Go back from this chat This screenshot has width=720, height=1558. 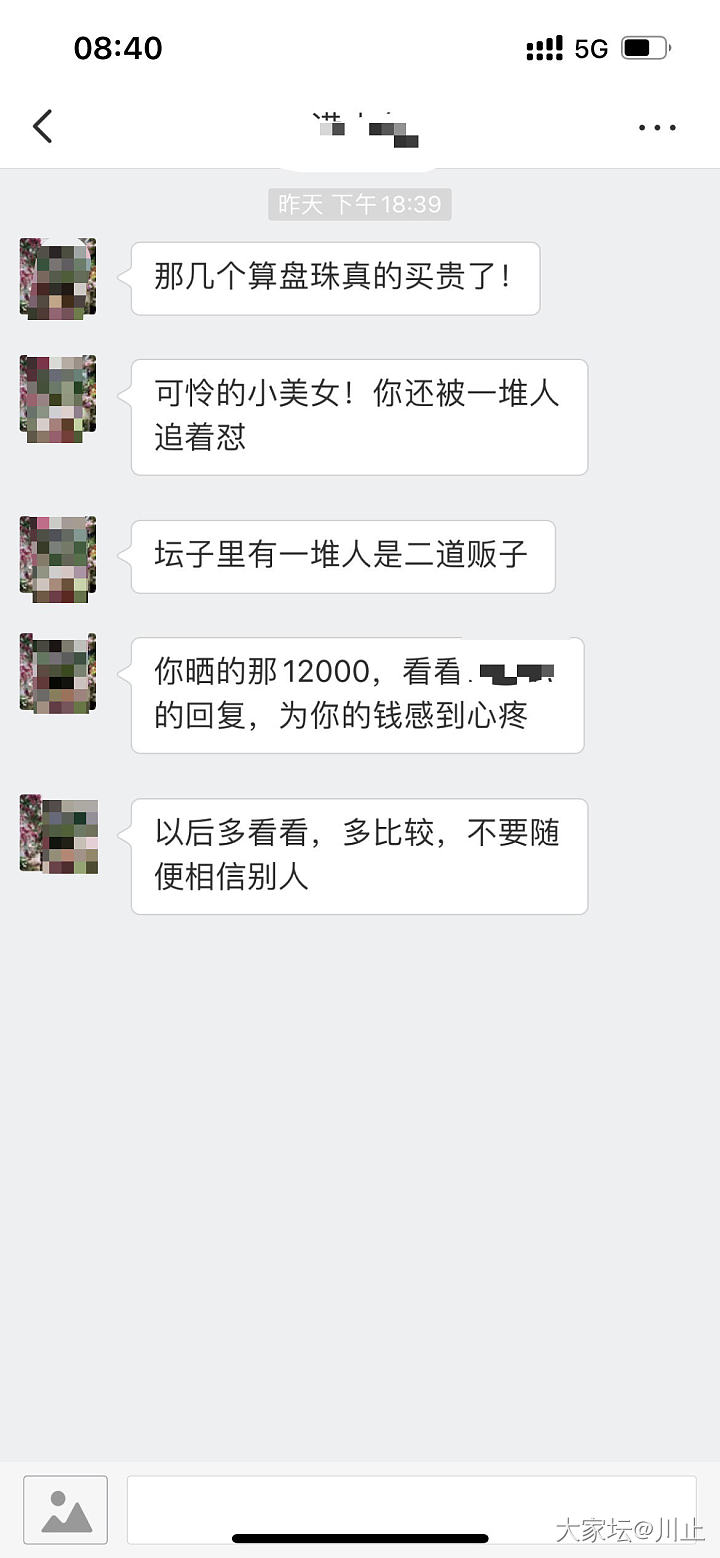click(x=42, y=127)
